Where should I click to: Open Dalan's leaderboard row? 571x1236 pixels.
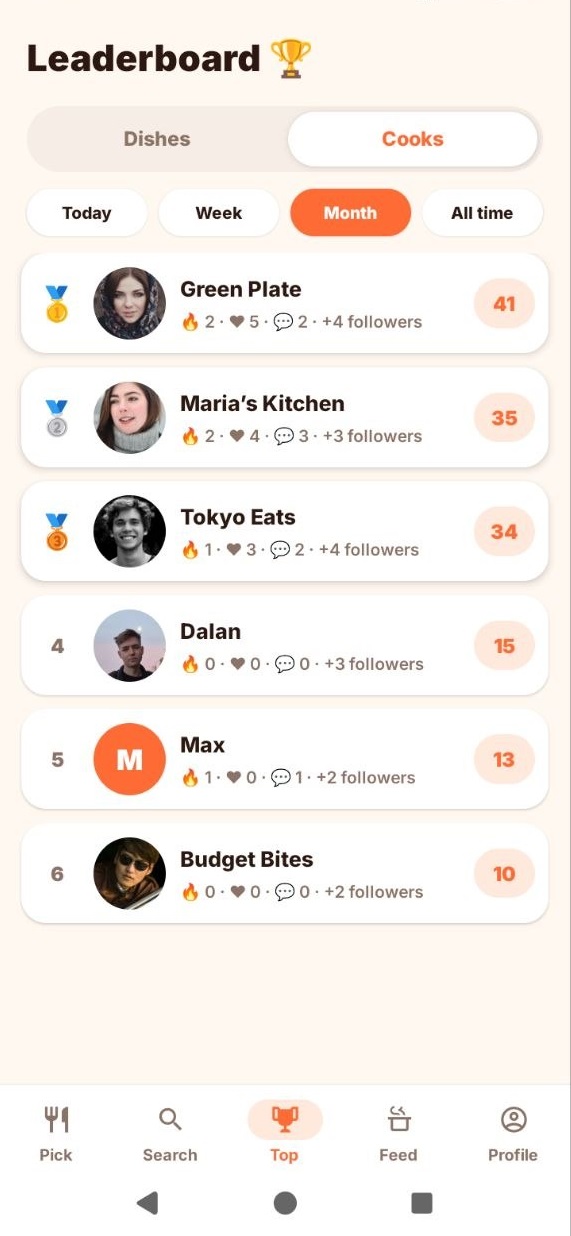[285, 645]
